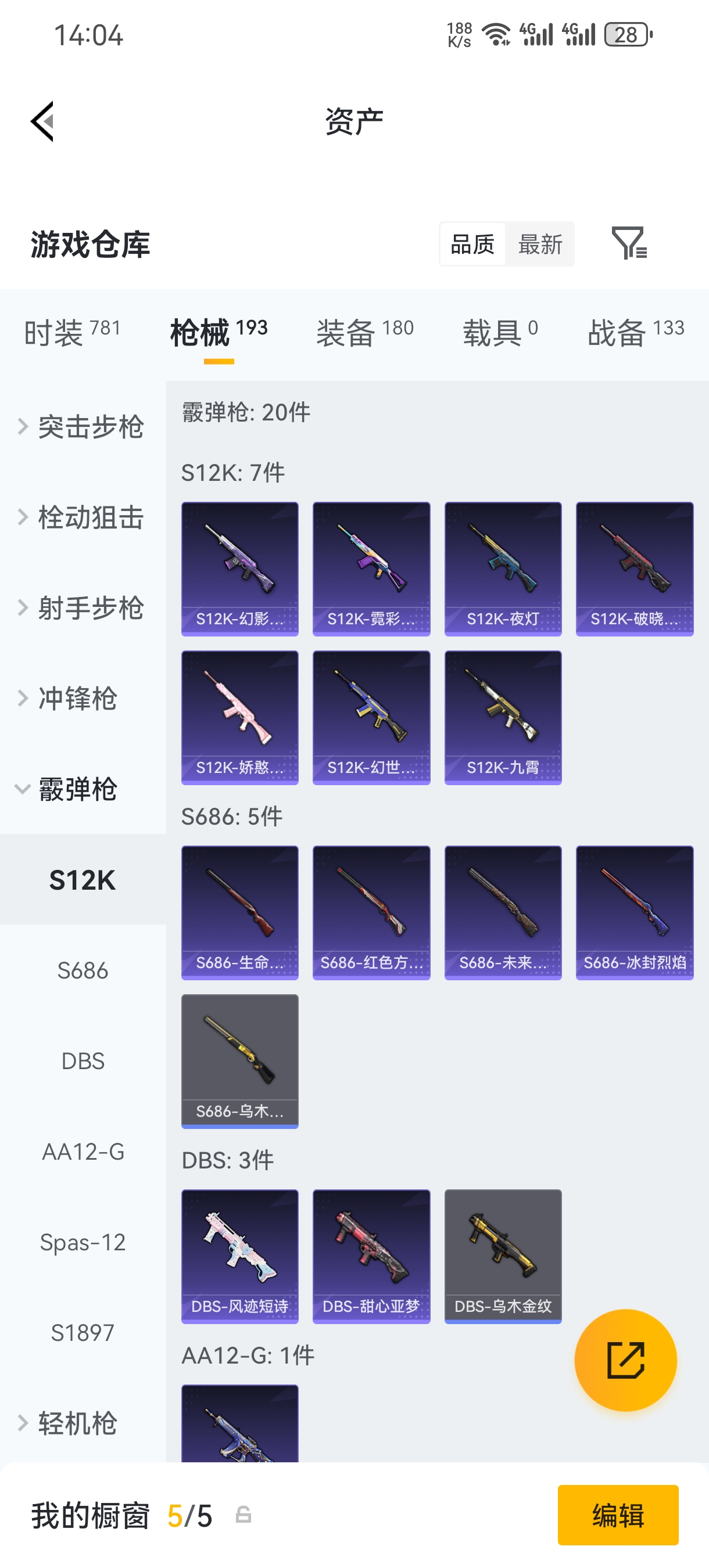Sort the warehouse by 最新

(x=540, y=244)
